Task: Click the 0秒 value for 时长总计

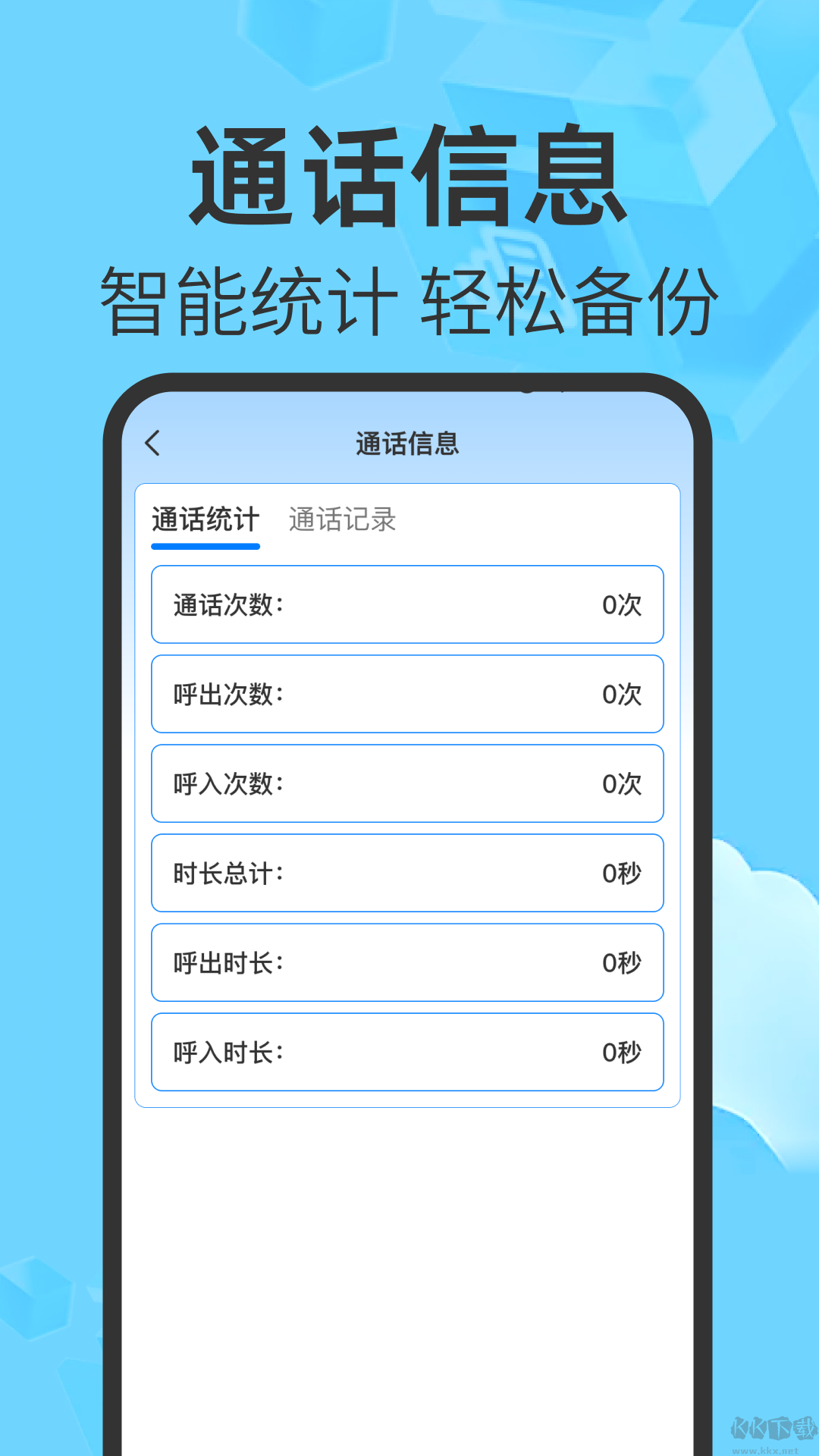Action: 622,873
